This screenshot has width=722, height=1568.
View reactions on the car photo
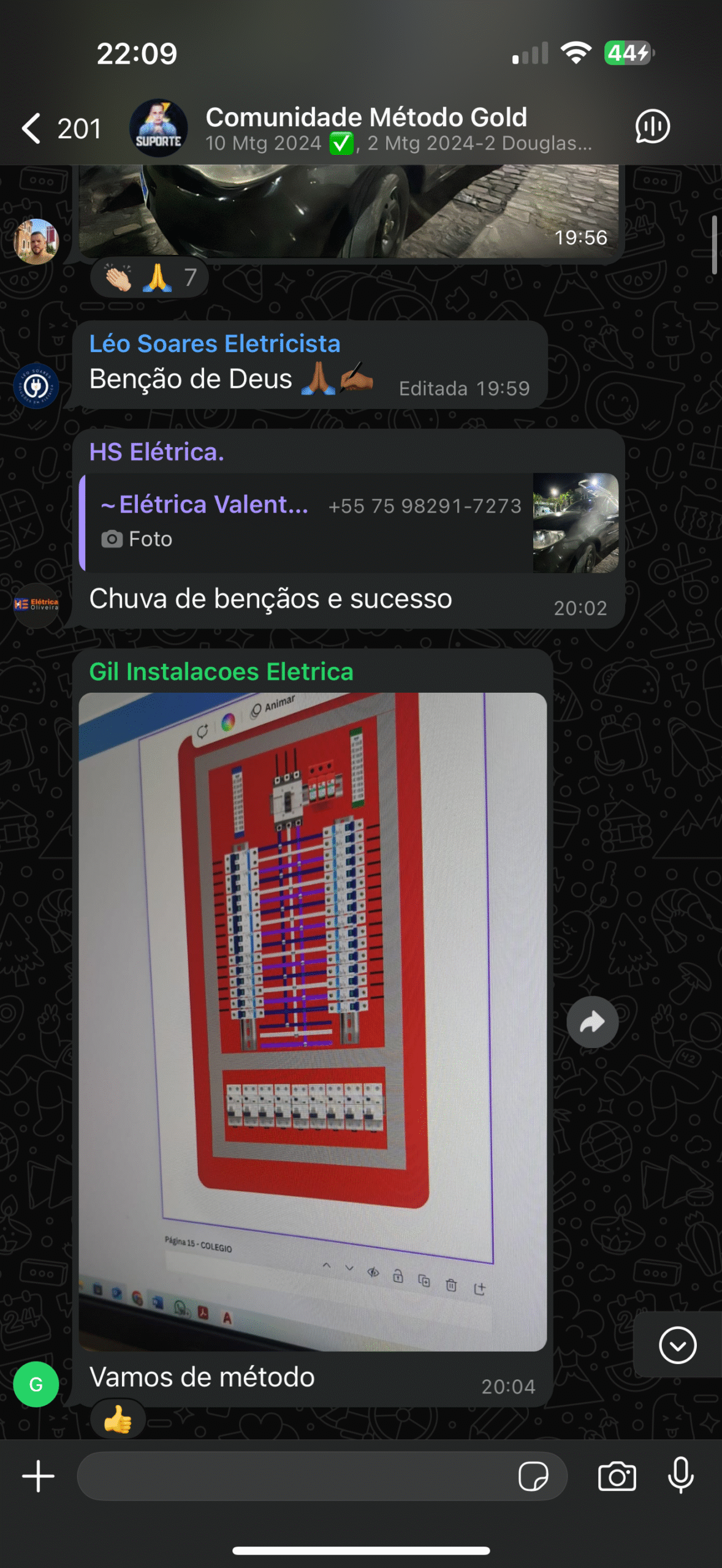pos(149,277)
